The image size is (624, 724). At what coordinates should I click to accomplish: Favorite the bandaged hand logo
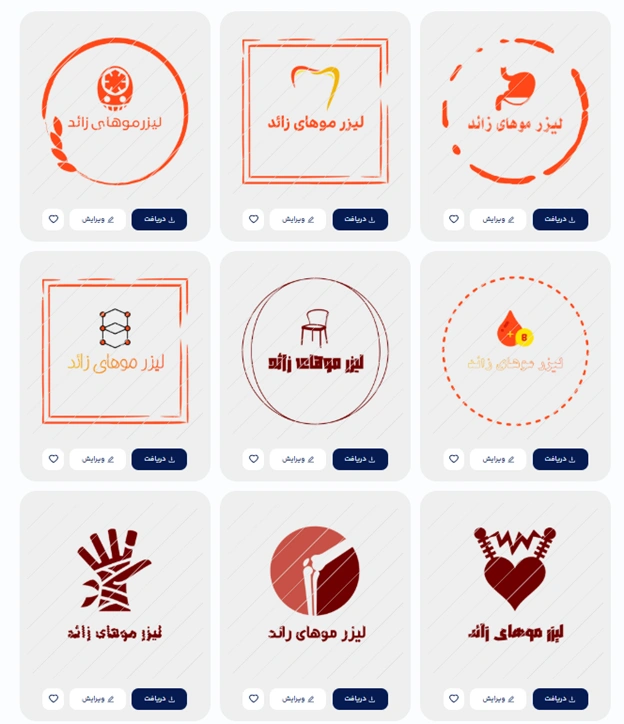pyautogui.click(x=53, y=699)
